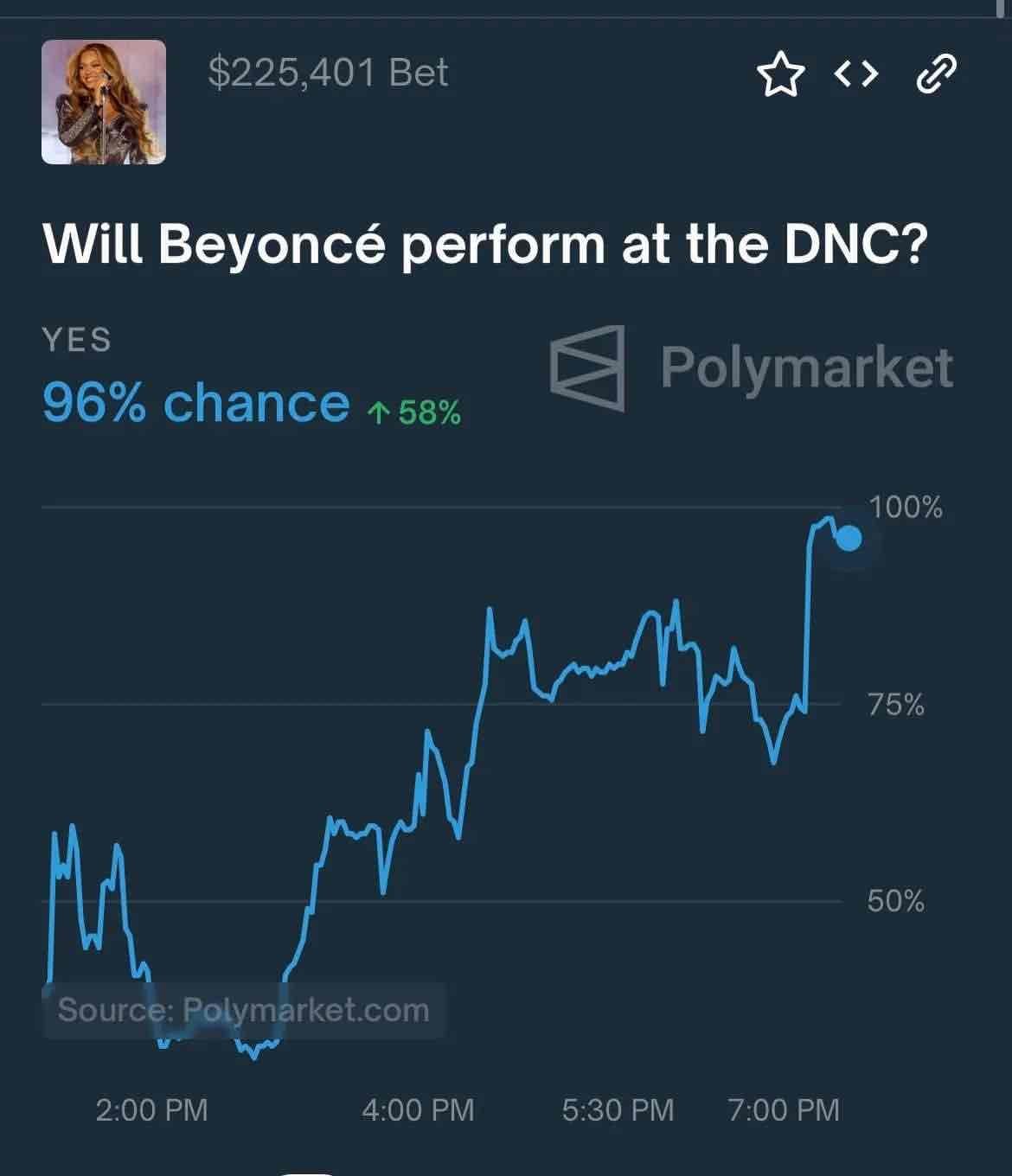
Task: Add this market to favorites with the star
Action: (780, 73)
